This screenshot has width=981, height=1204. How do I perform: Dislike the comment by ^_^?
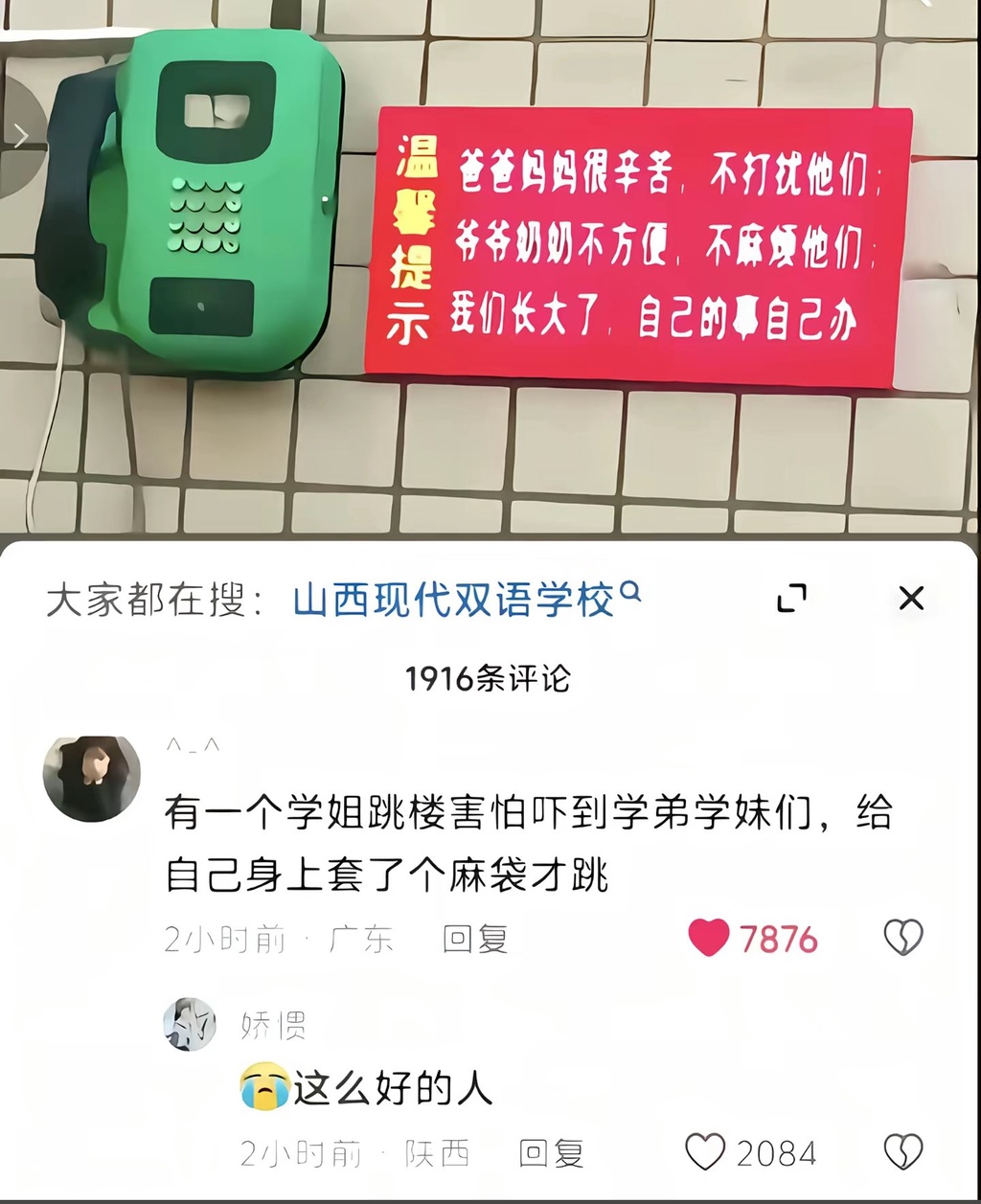click(902, 938)
